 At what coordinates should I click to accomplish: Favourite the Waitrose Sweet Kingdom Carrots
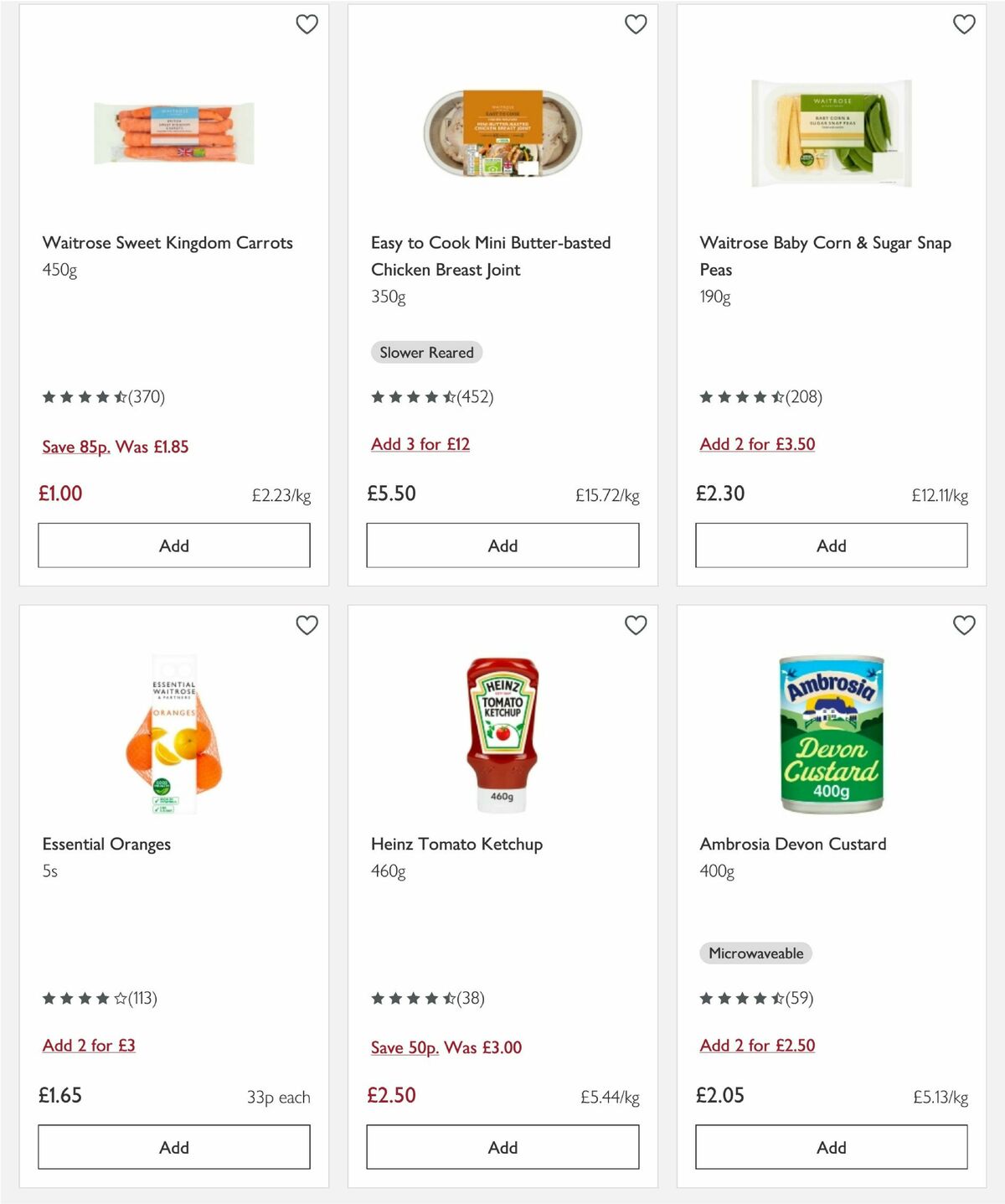coord(307,25)
